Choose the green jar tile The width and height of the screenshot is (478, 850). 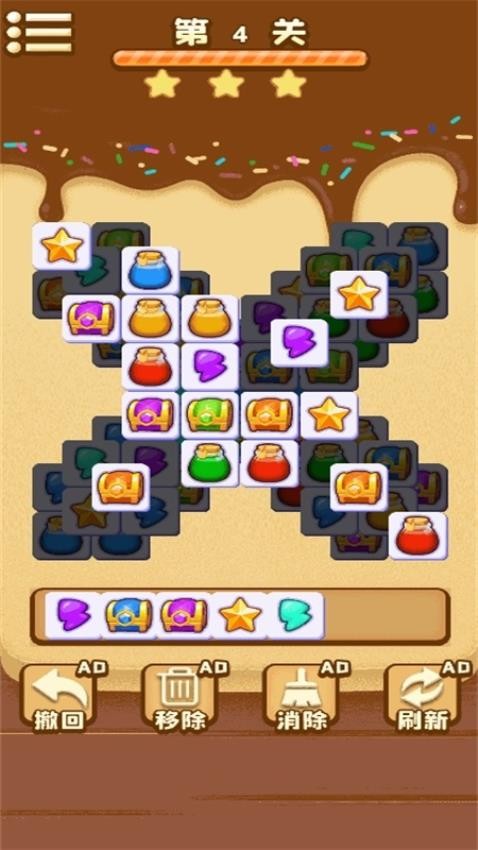(x=210, y=463)
